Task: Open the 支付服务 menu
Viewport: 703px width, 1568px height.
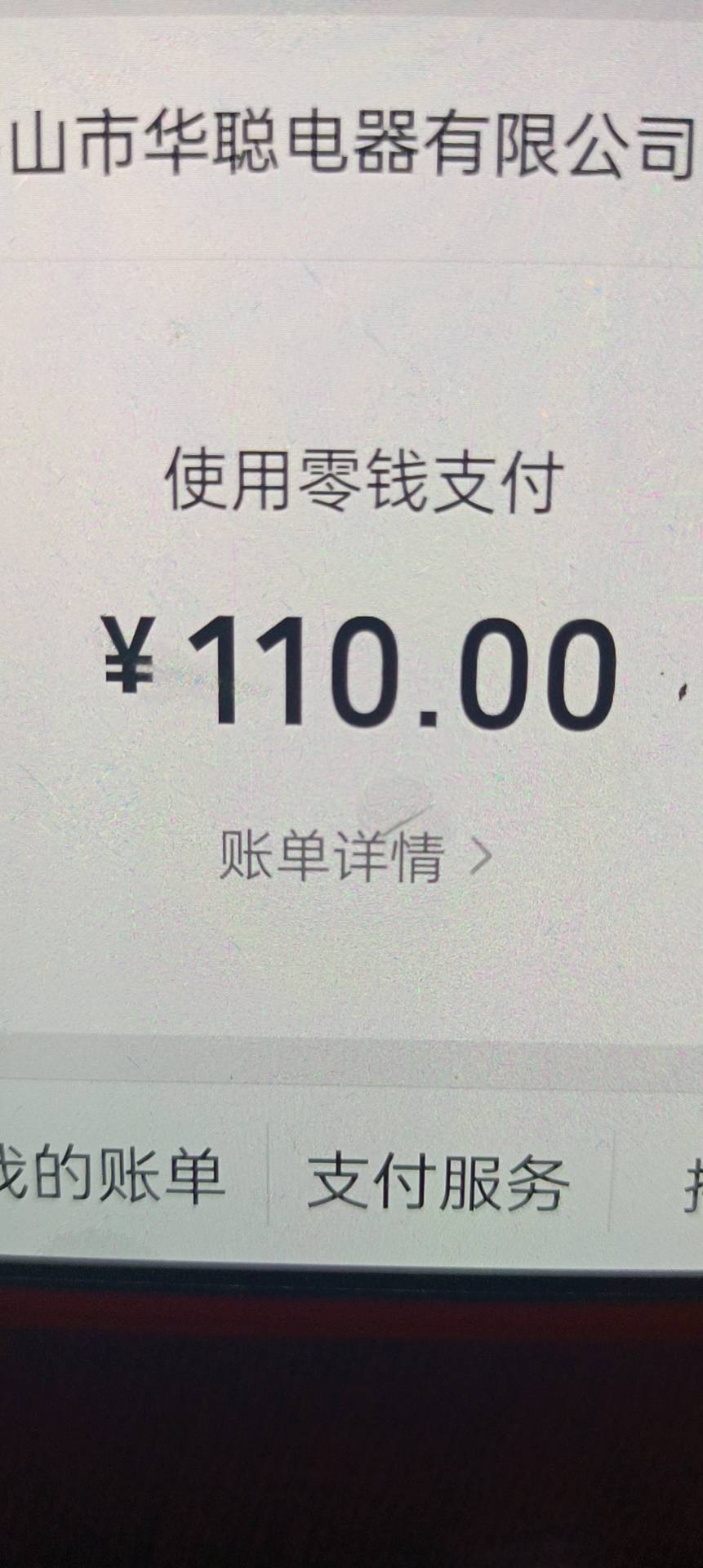Action: point(438,1183)
